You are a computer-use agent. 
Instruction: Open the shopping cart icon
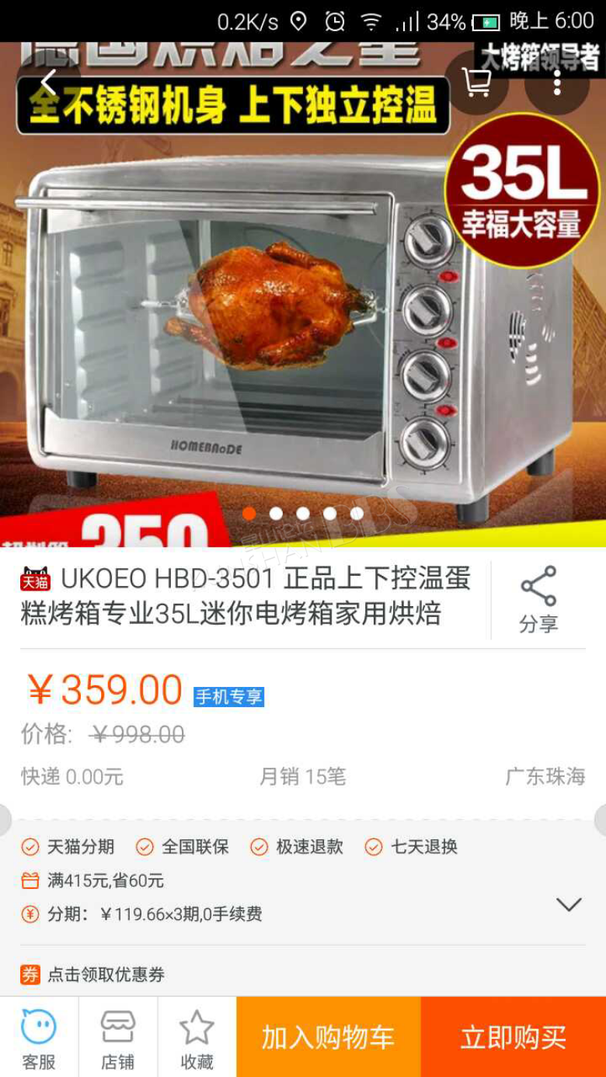pyautogui.click(x=477, y=82)
